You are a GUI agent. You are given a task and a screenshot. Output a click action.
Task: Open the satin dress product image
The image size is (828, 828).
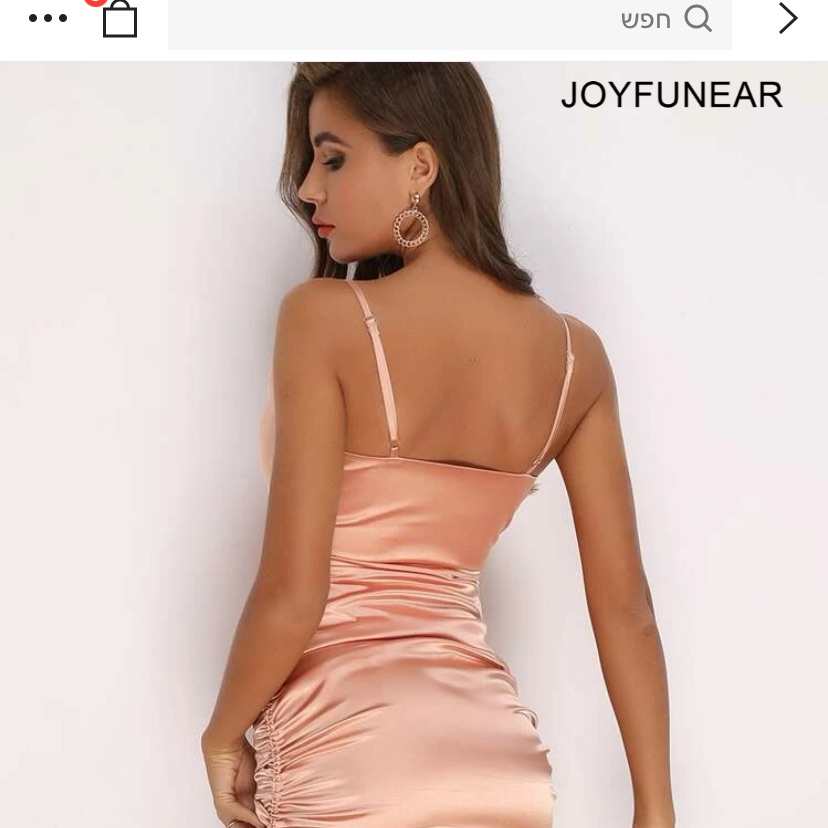[x=414, y=450]
